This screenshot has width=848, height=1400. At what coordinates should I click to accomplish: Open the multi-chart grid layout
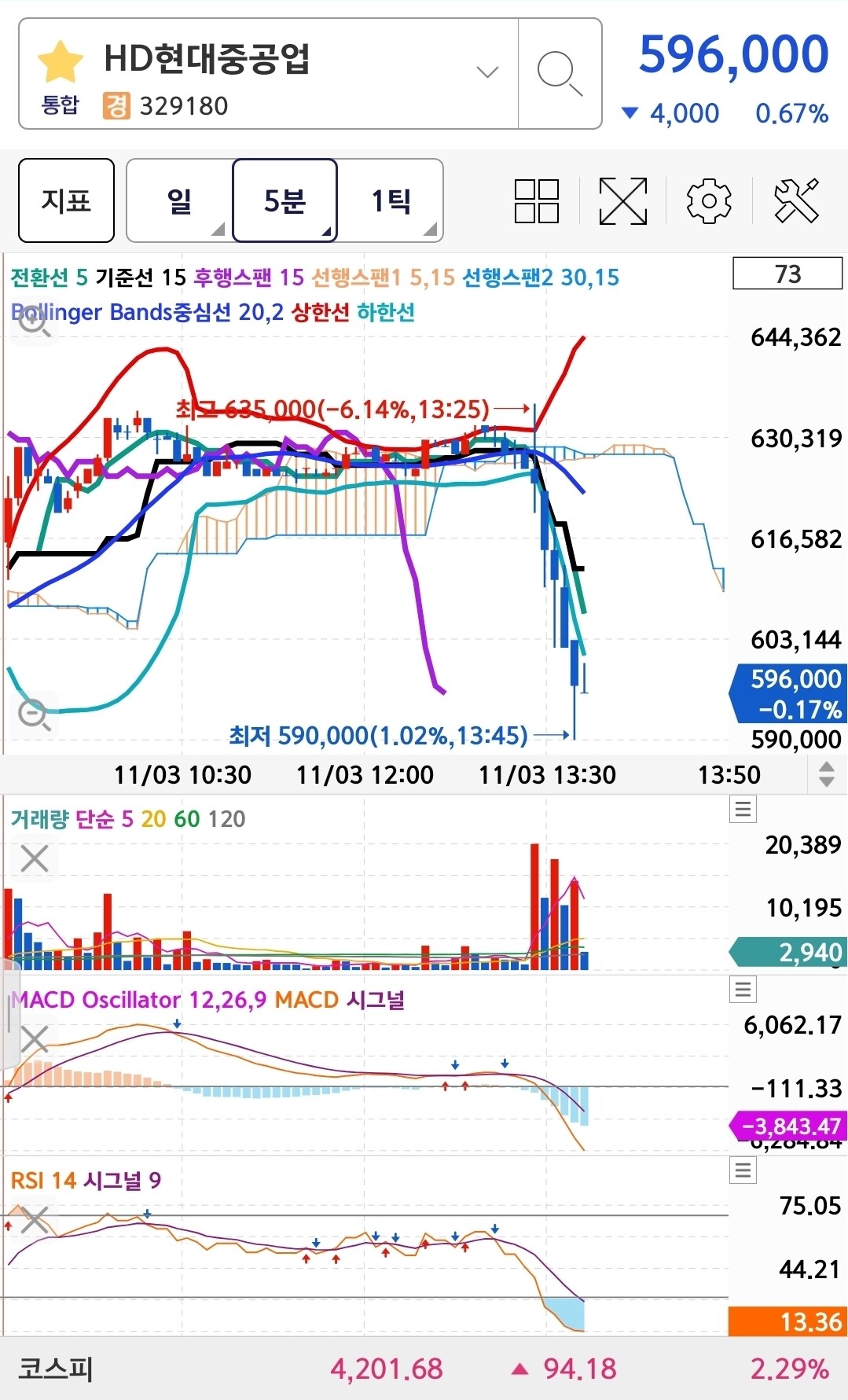[537, 201]
